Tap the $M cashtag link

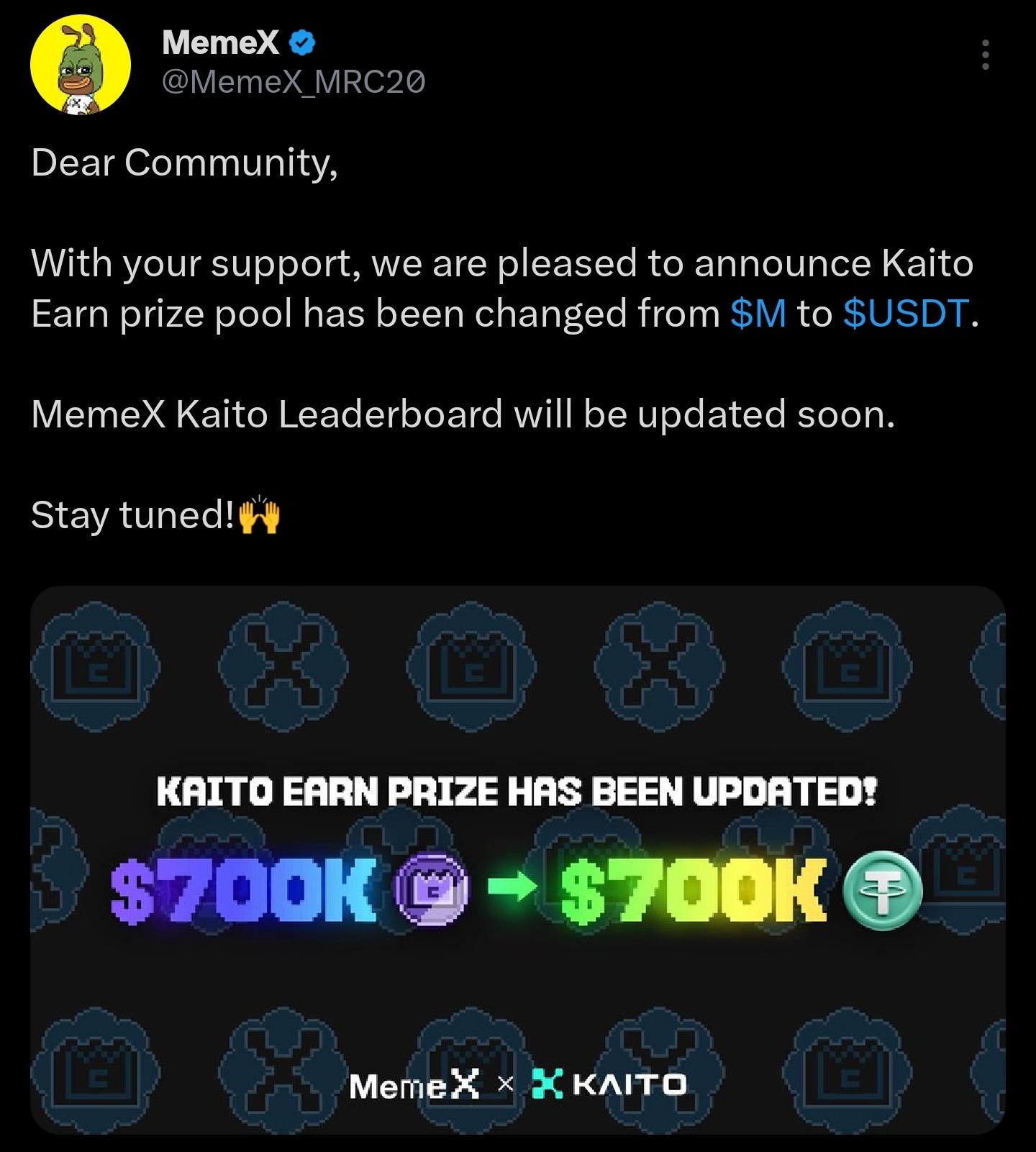pyautogui.click(x=758, y=314)
